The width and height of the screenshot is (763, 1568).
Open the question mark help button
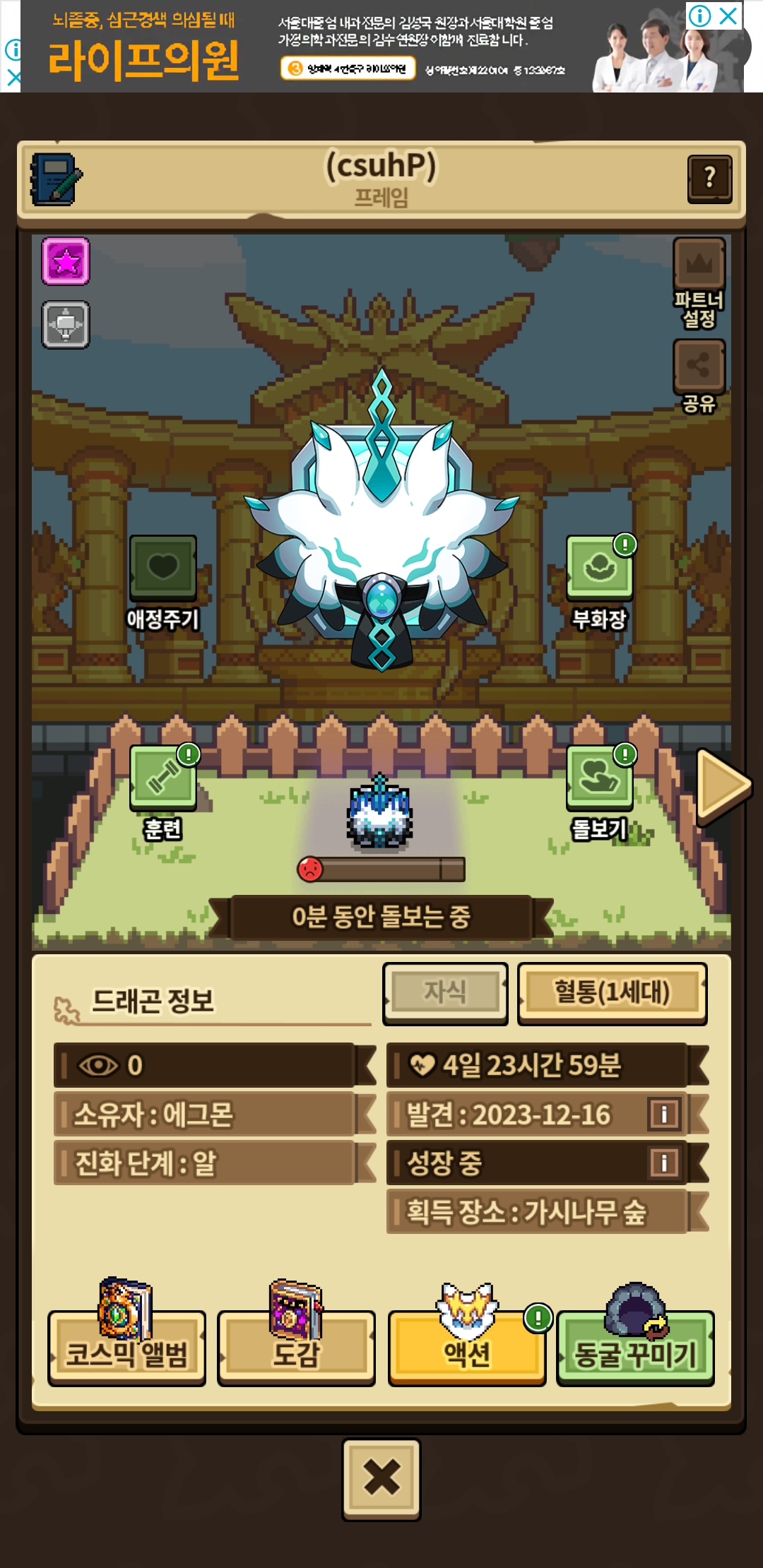pyautogui.click(x=709, y=179)
